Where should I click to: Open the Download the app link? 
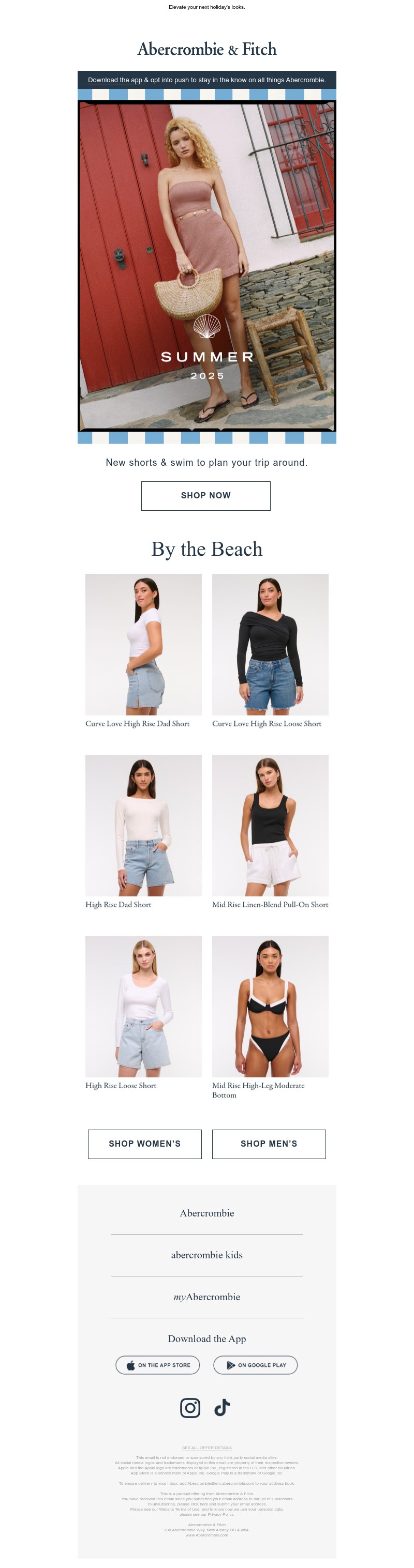115,80
